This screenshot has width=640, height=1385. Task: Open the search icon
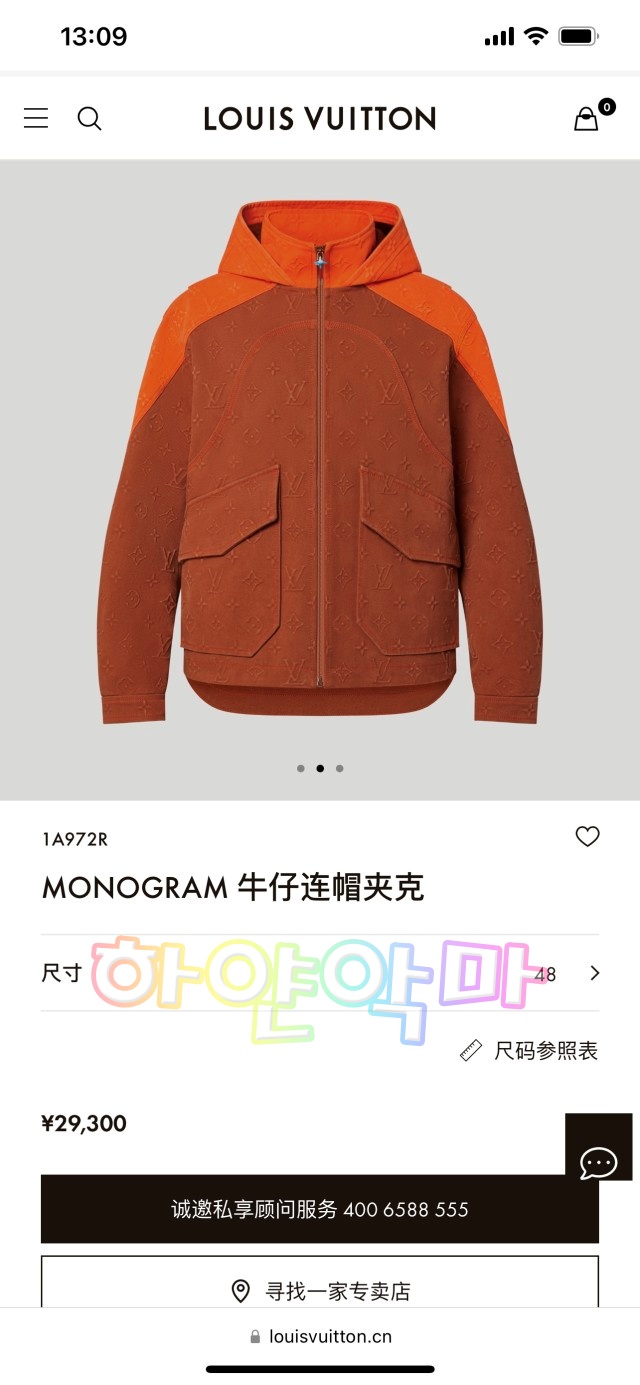point(89,119)
